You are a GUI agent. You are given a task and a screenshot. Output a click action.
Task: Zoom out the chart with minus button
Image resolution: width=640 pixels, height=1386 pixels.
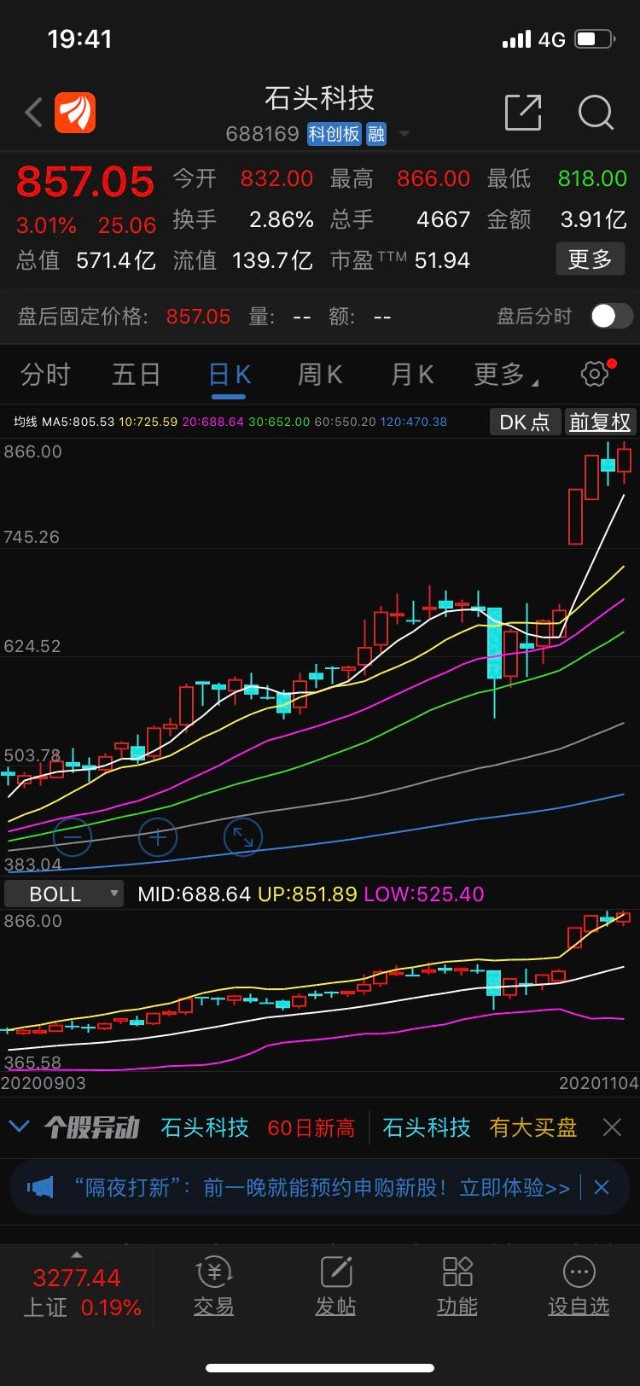72,835
